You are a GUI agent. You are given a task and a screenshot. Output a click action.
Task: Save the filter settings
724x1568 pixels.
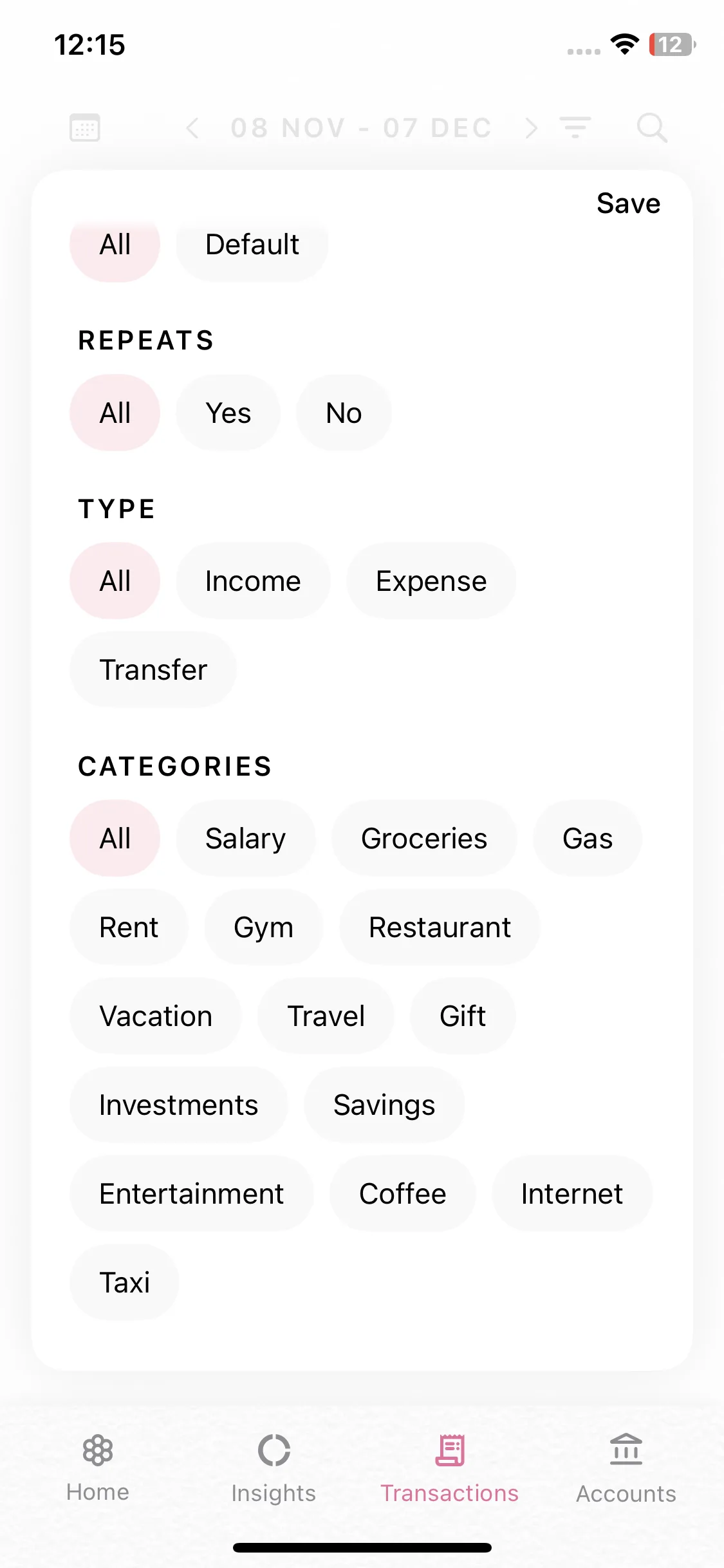point(628,203)
